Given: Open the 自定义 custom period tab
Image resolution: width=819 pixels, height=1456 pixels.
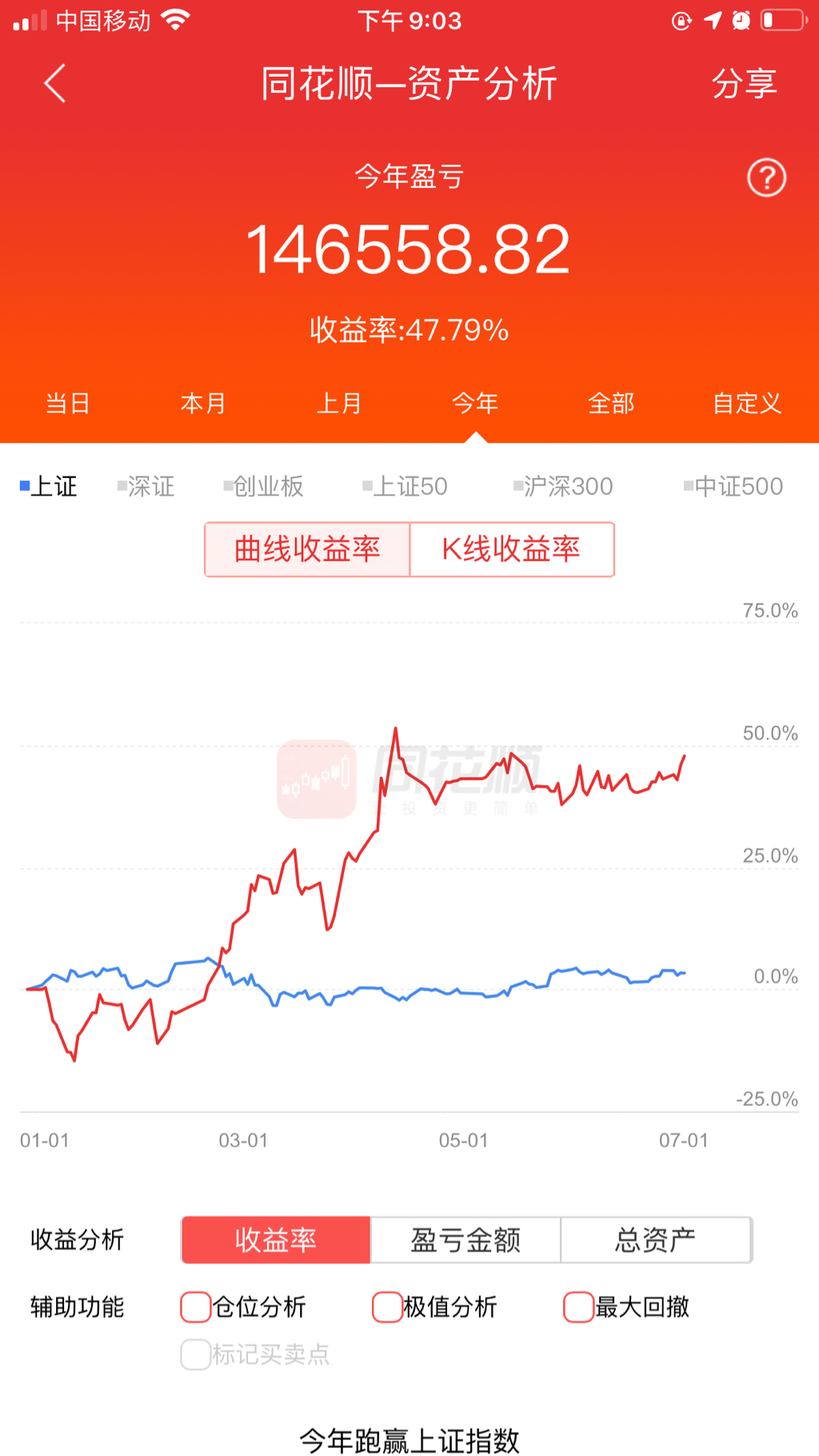Looking at the screenshot, I should point(747,403).
